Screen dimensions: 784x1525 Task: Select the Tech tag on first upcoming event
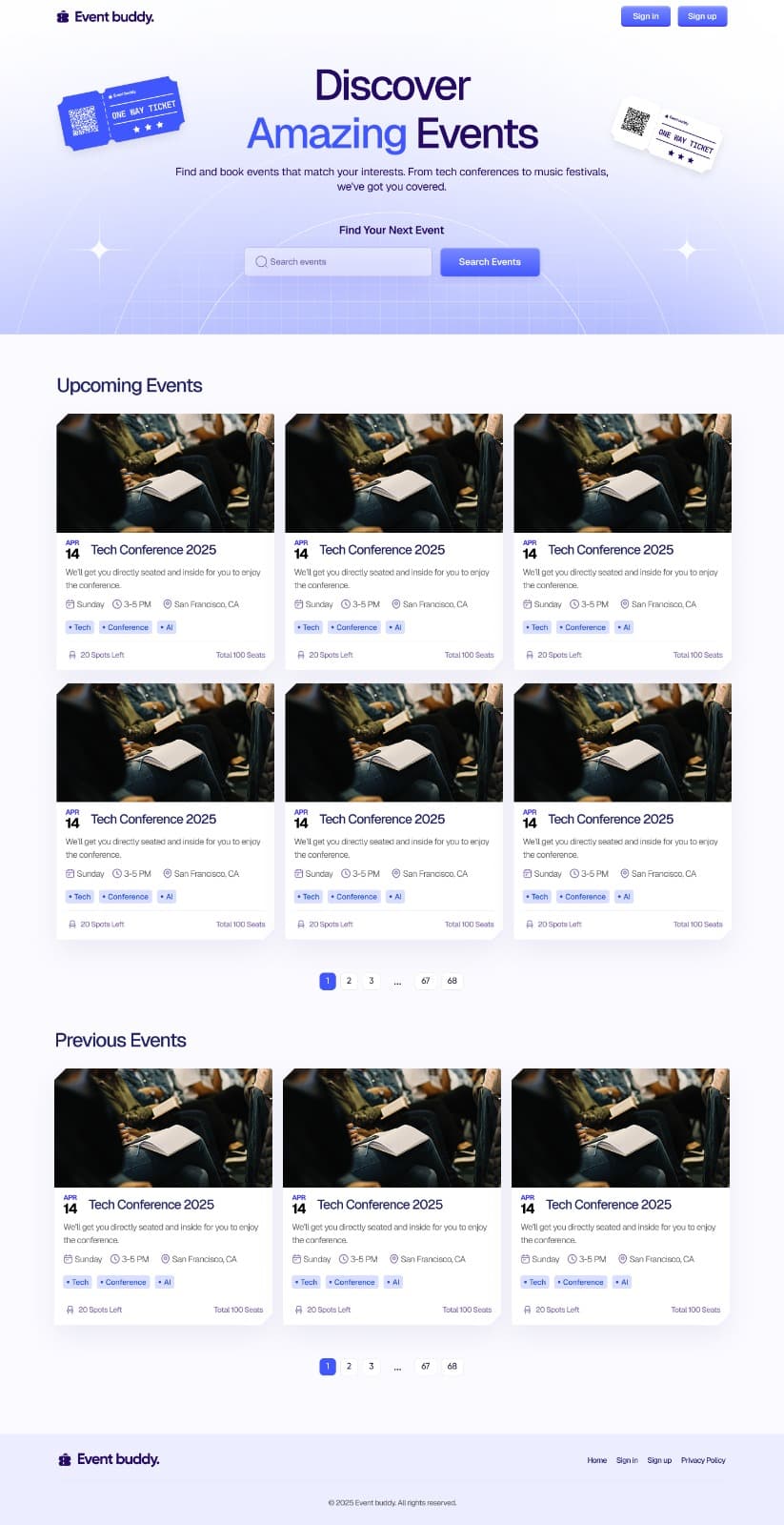pyautogui.click(x=79, y=627)
